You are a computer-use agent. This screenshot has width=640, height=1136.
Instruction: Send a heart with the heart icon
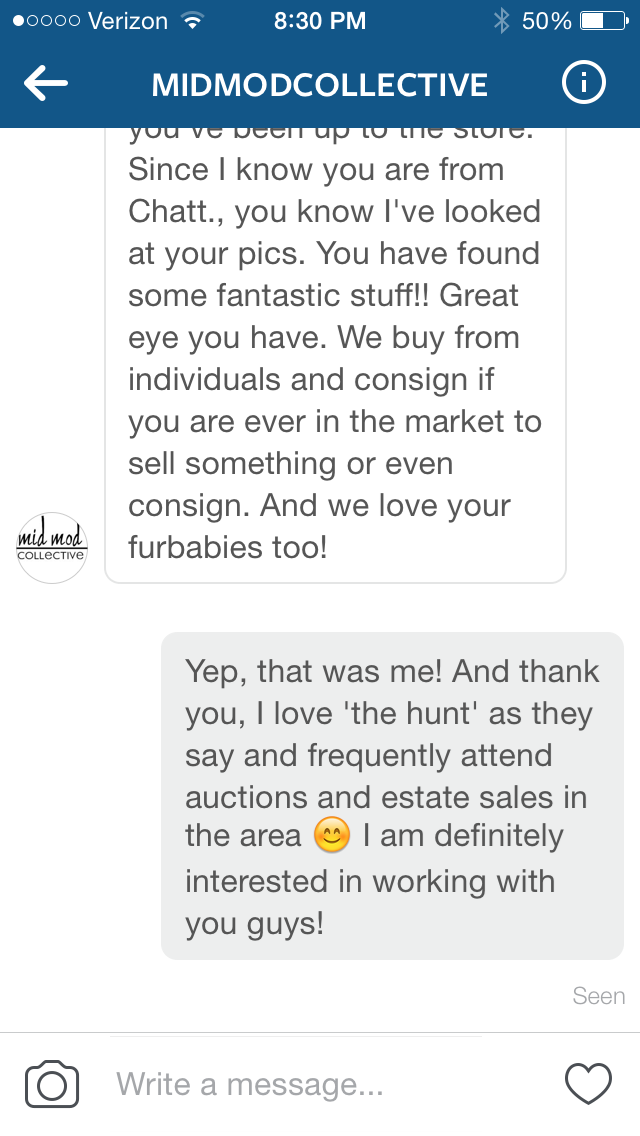(x=588, y=1084)
